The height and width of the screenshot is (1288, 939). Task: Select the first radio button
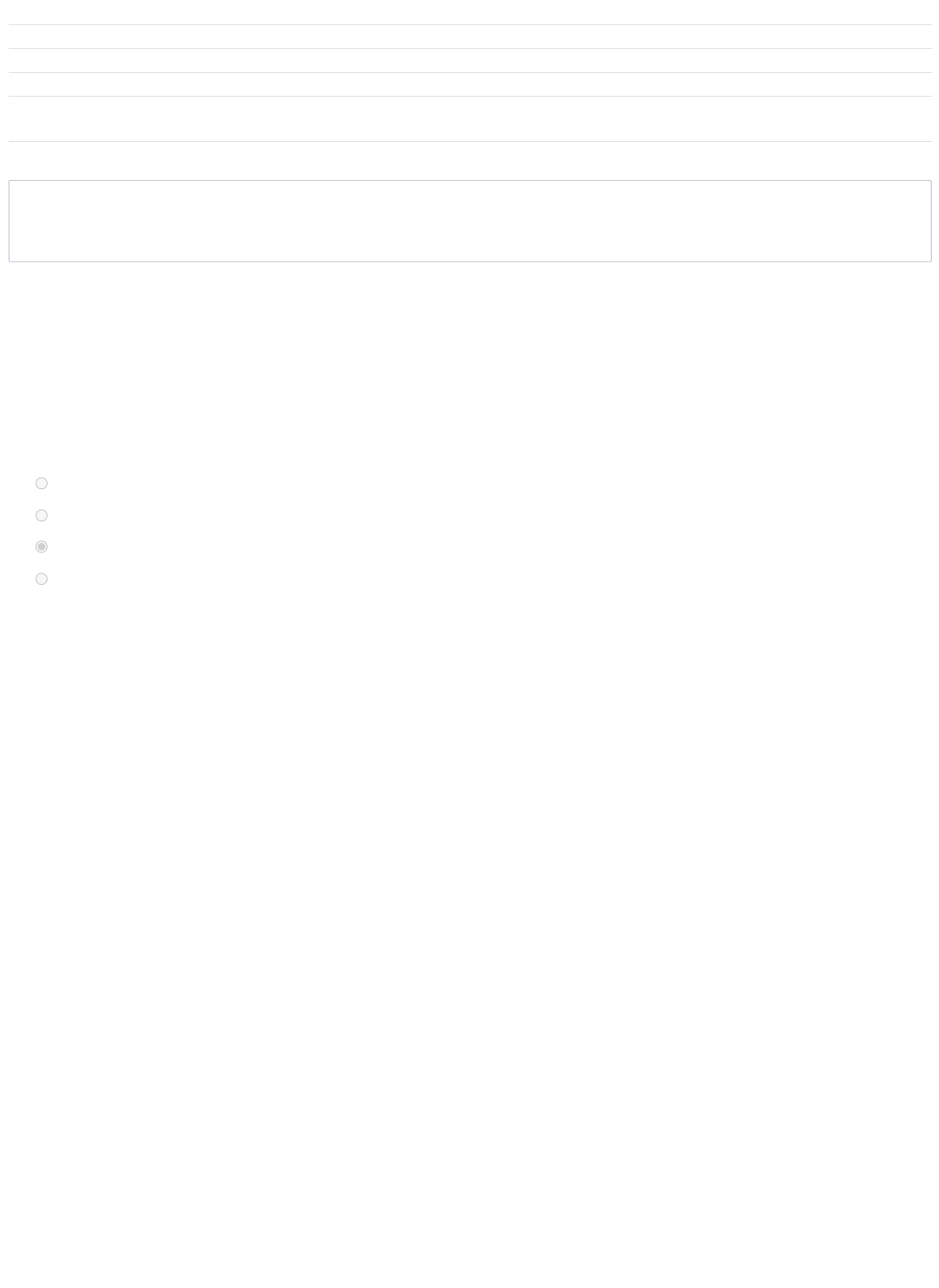pyautogui.click(x=41, y=483)
